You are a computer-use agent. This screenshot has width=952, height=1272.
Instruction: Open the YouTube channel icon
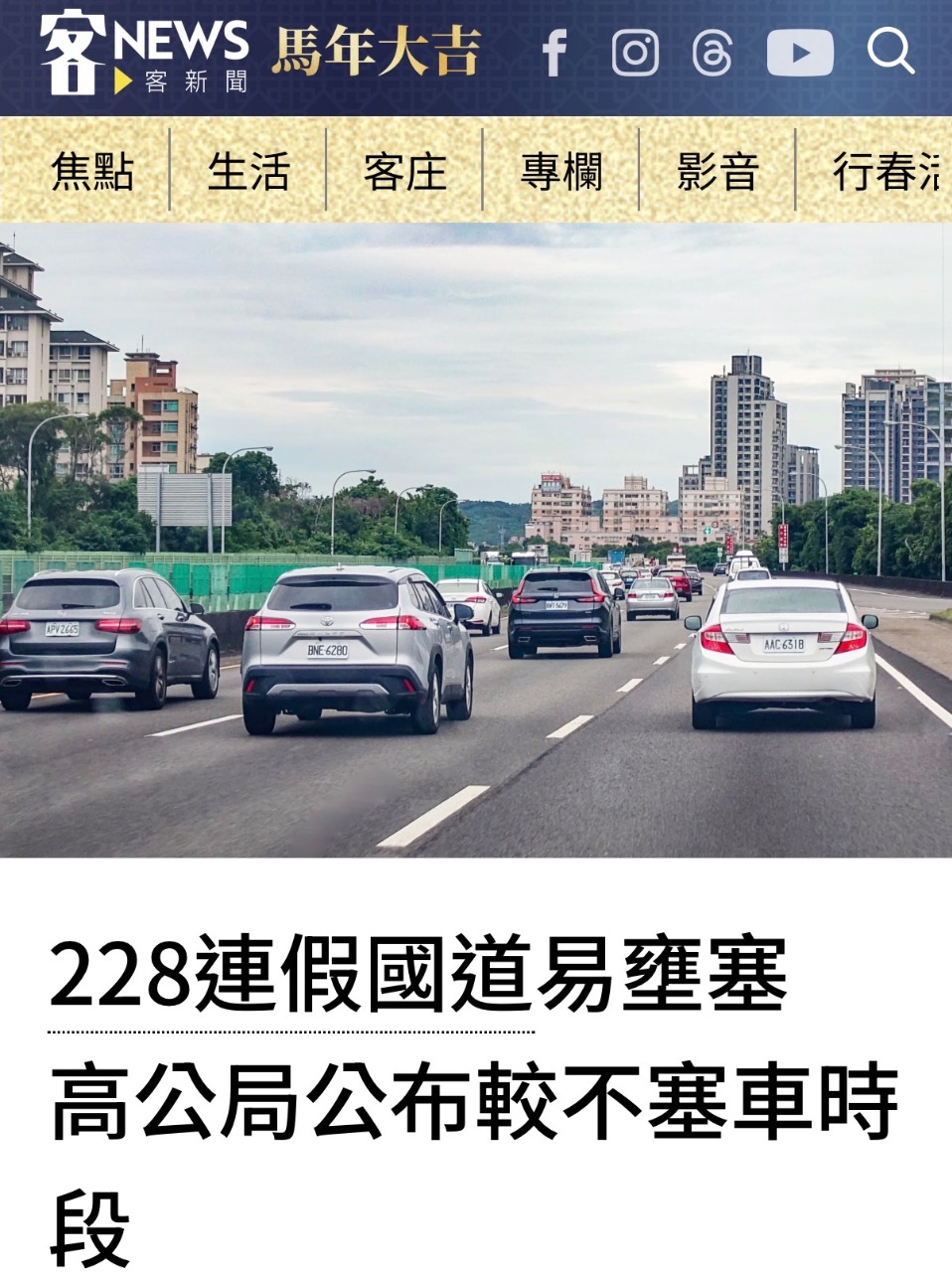[x=799, y=53]
